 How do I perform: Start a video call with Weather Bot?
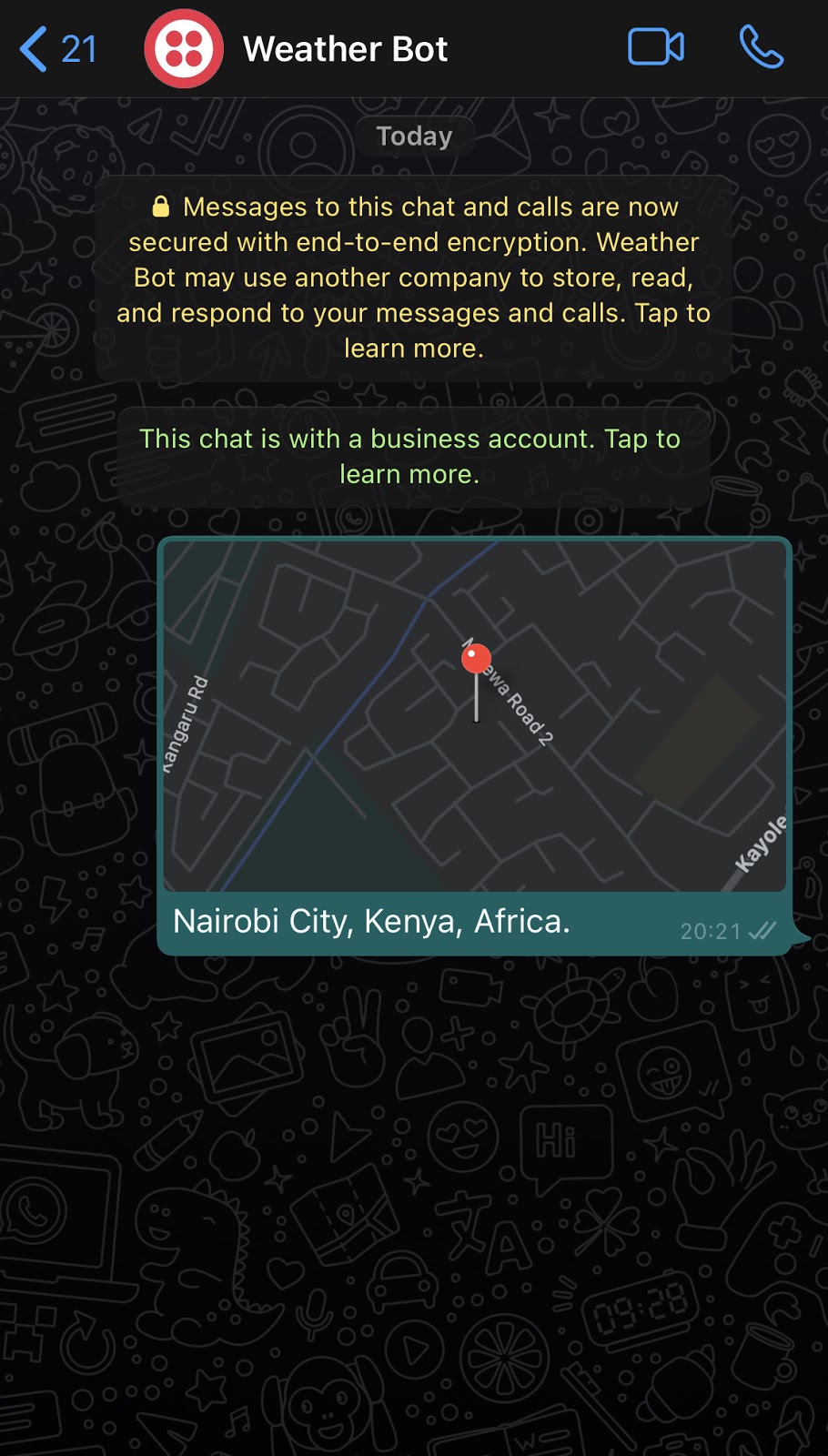tap(655, 47)
